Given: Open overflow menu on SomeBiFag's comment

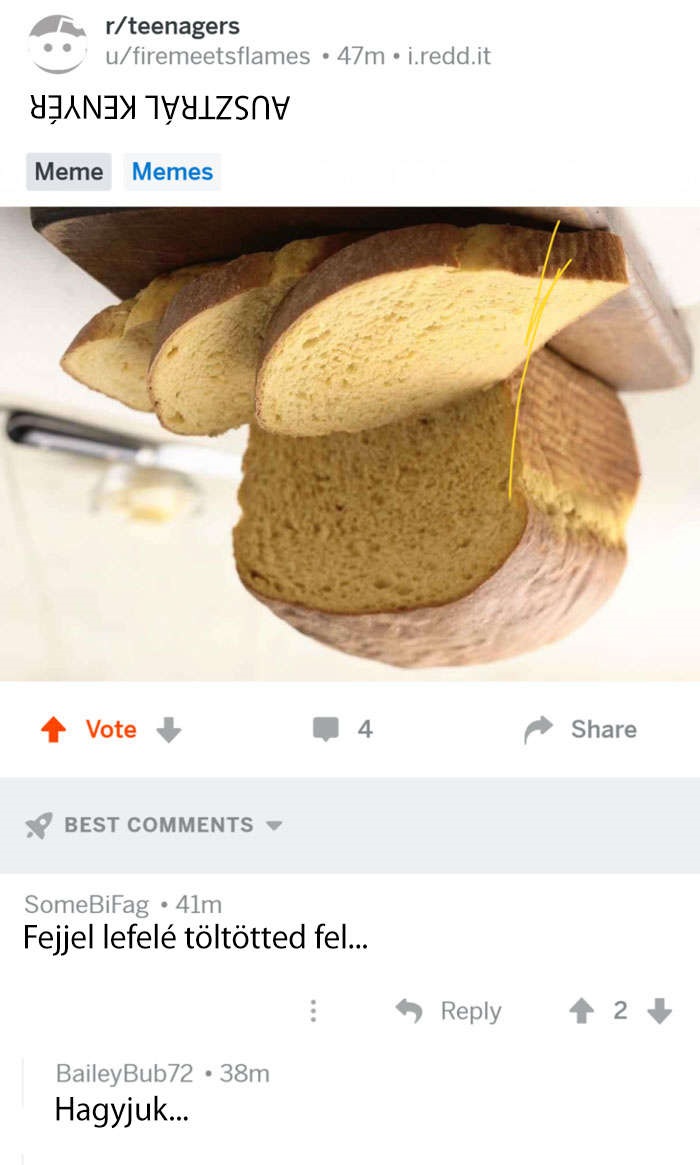Looking at the screenshot, I should pos(313,1011).
